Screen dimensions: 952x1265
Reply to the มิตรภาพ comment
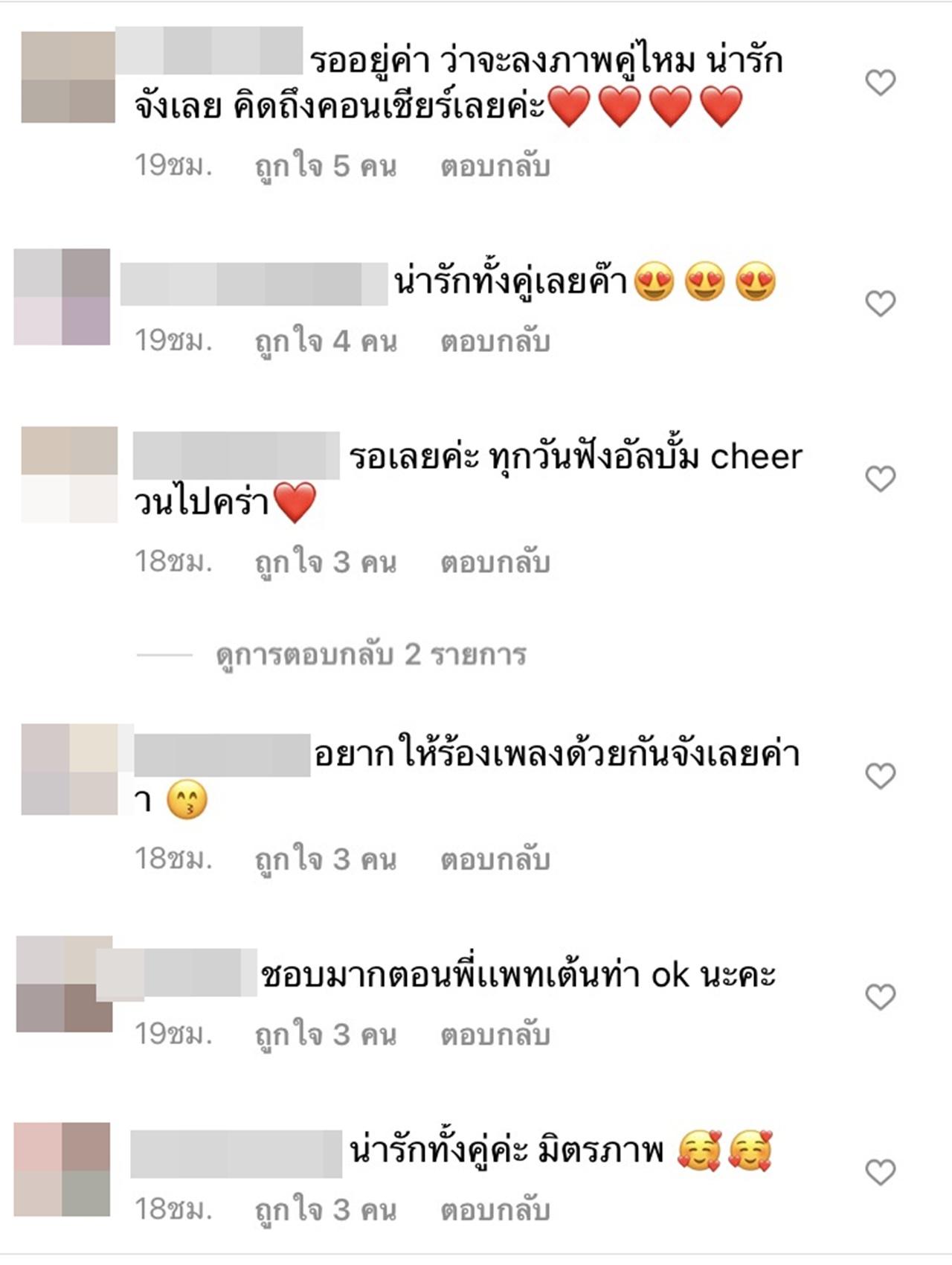[495, 1210]
